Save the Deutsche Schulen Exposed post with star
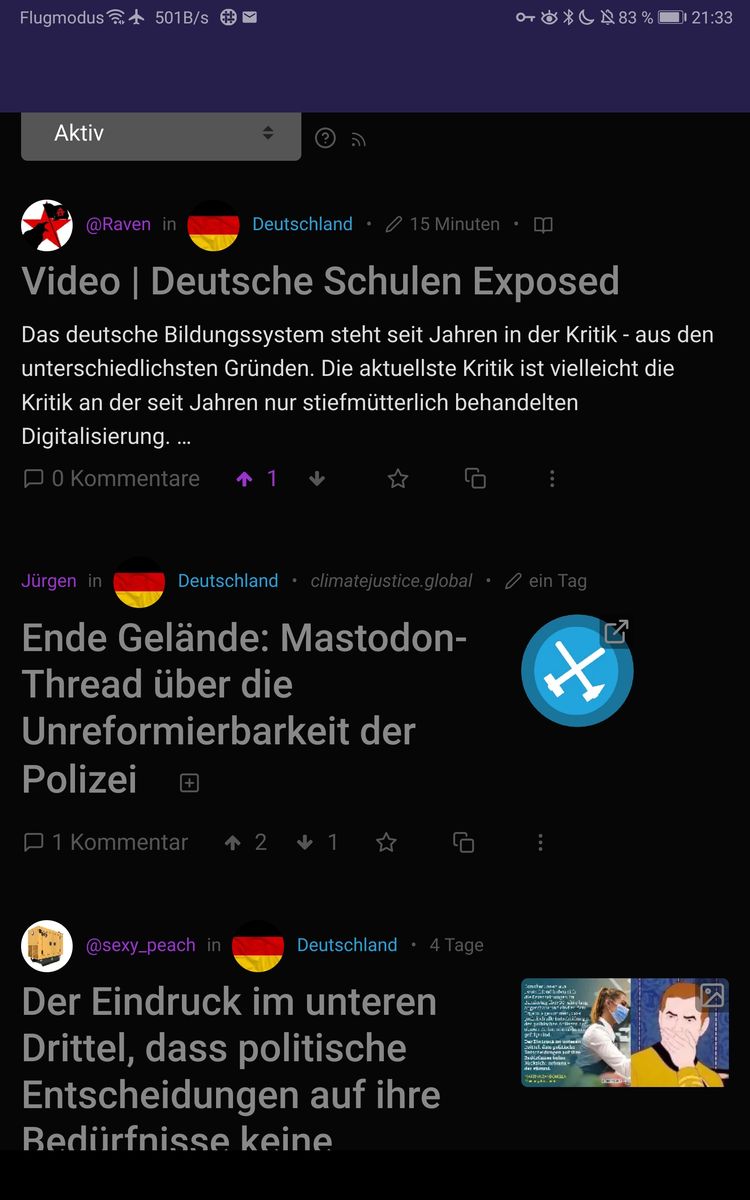750x1200 pixels. pyautogui.click(x=398, y=479)
